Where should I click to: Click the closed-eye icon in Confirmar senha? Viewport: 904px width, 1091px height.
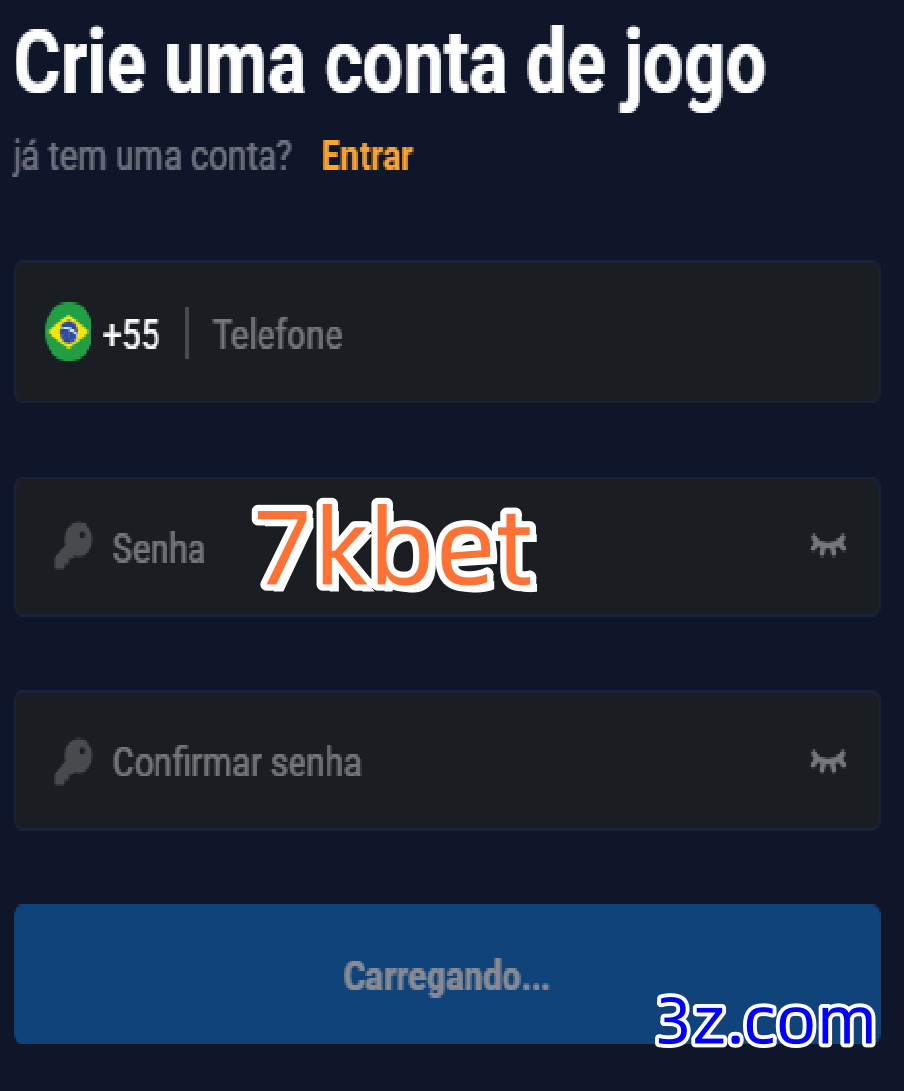827,761
